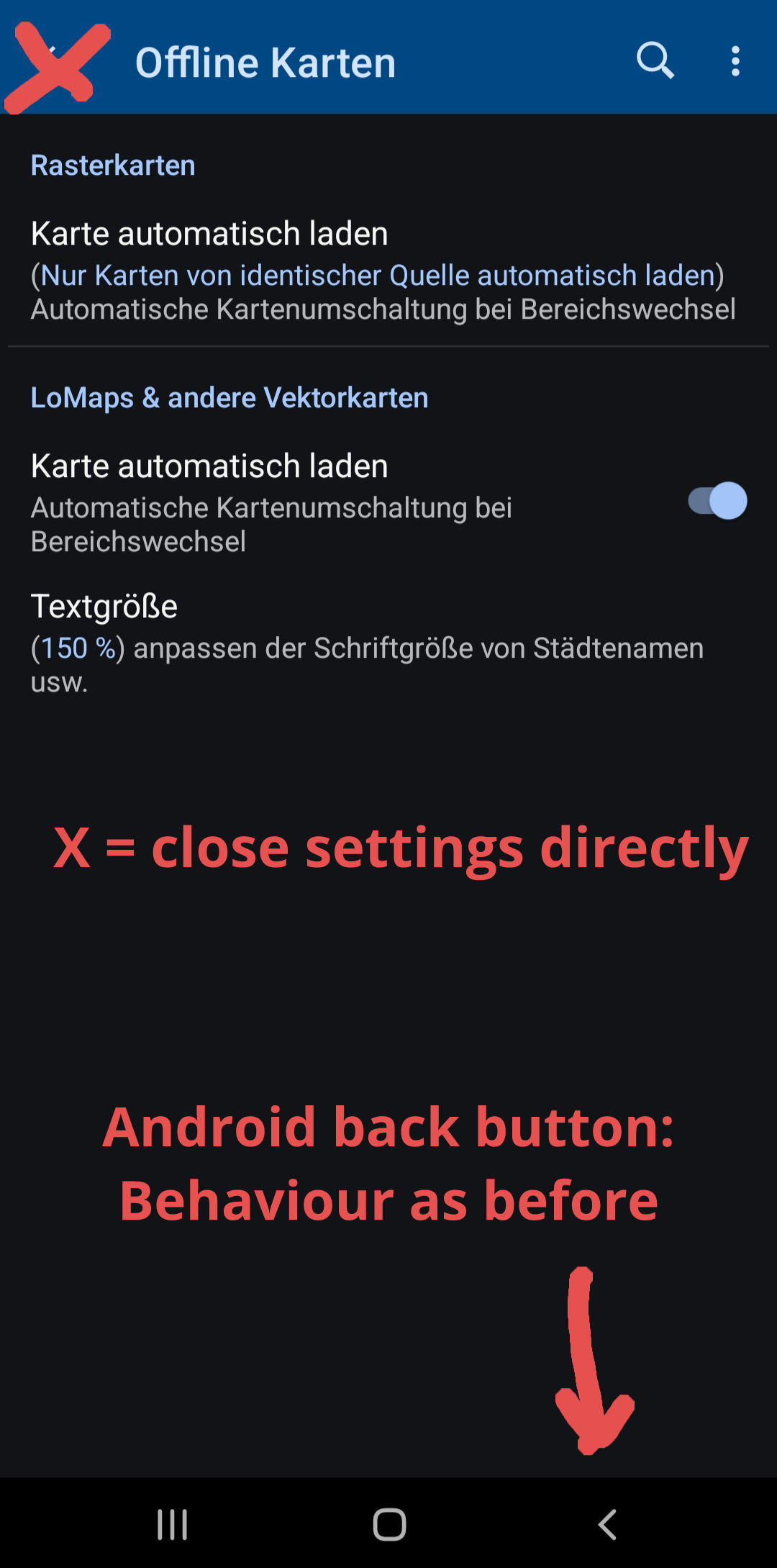The width and height of the screenshot is (777, 1568).
Task: Open the overflow menu
Action: tap(735, 61)
